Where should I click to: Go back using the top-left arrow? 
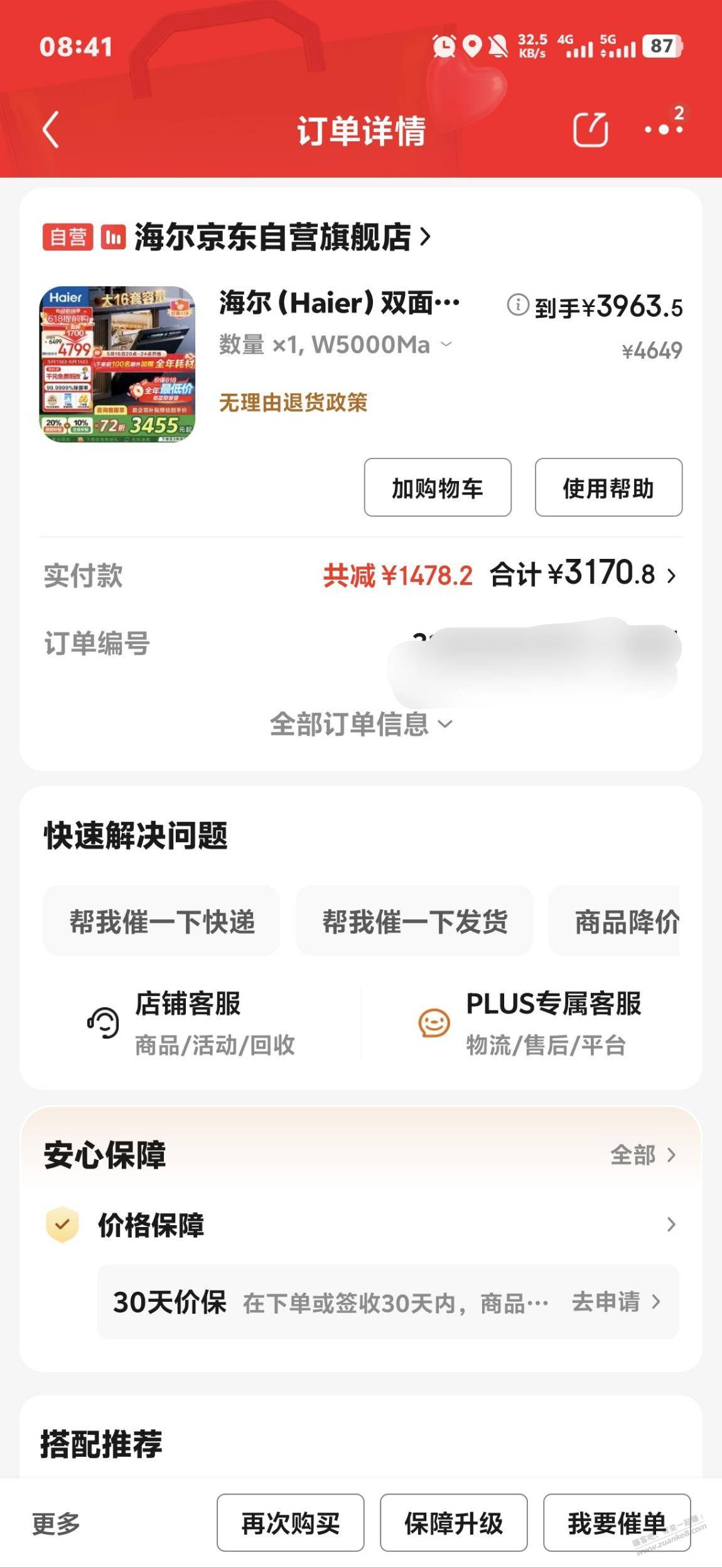point(51,130)
